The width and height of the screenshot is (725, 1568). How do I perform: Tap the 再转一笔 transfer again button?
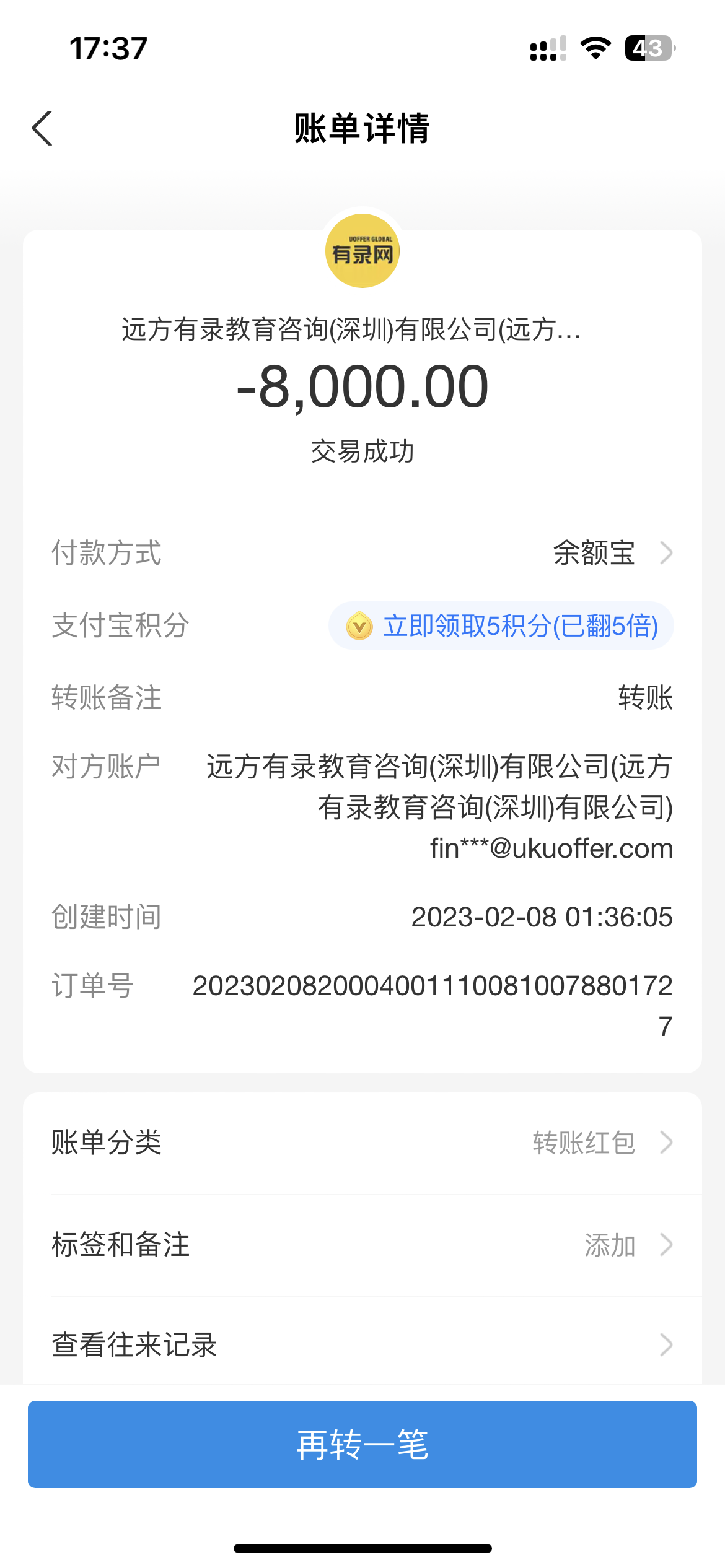click(x=362, y=1444)
